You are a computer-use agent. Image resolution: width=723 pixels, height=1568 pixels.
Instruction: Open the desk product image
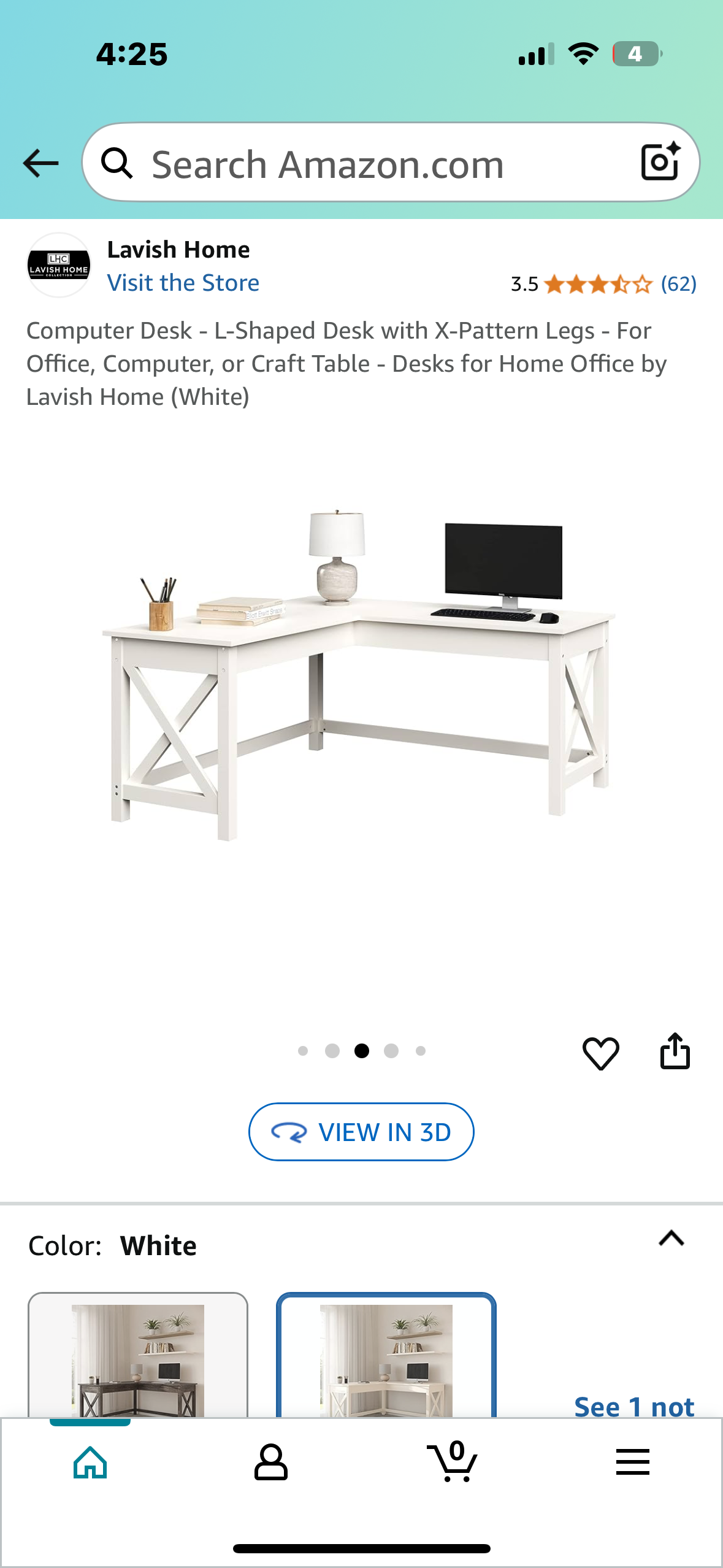pos(361,675)
